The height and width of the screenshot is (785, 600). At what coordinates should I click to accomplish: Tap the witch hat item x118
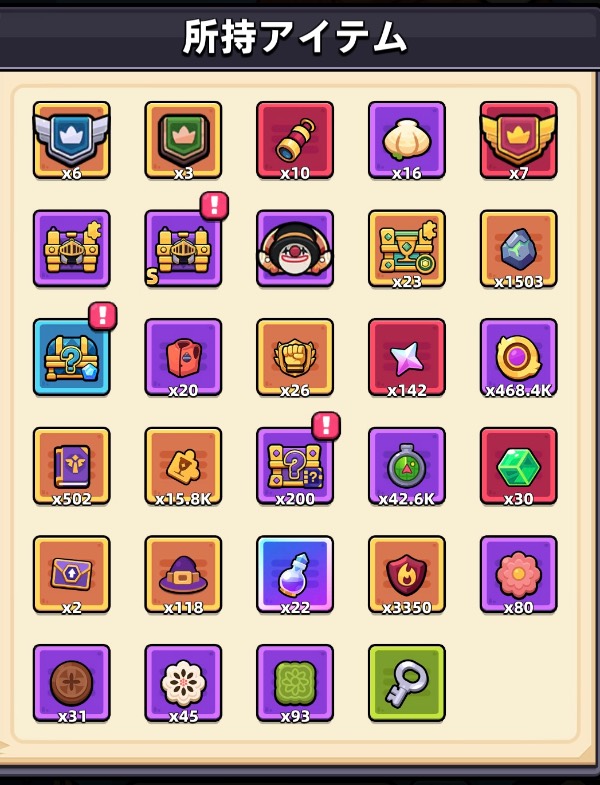point(183,574)
